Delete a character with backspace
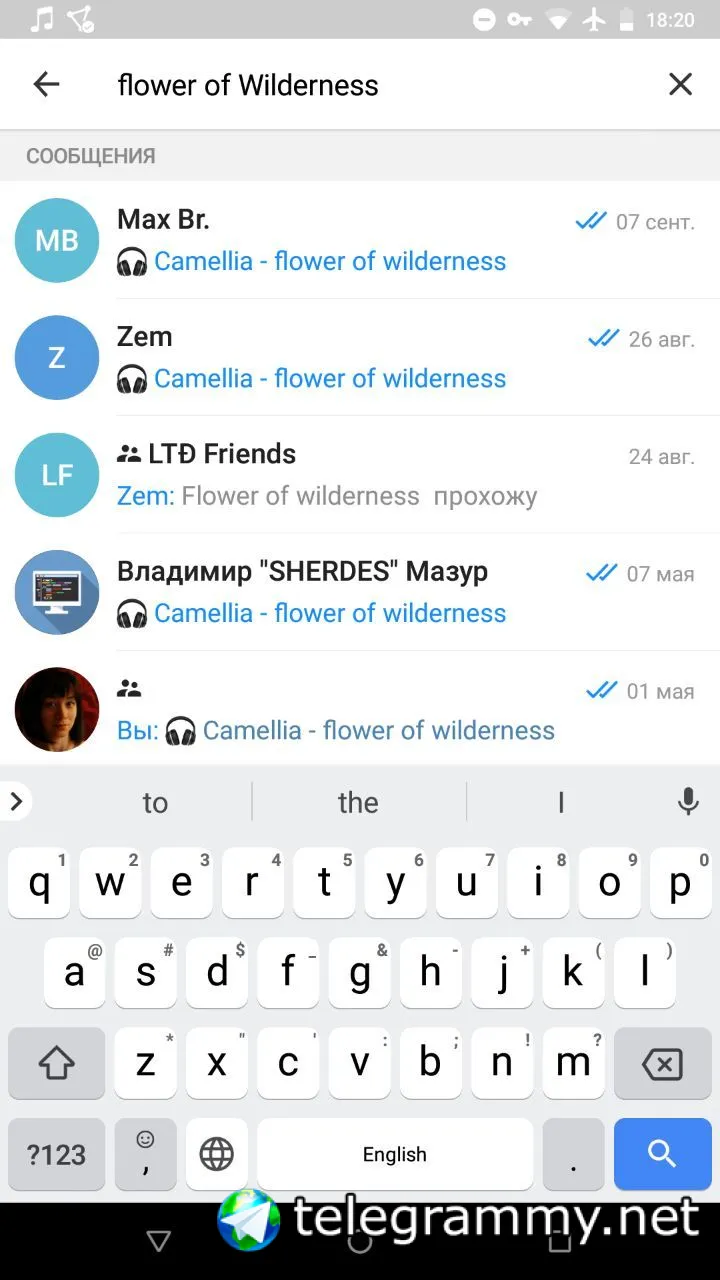 coord(661,1064)
